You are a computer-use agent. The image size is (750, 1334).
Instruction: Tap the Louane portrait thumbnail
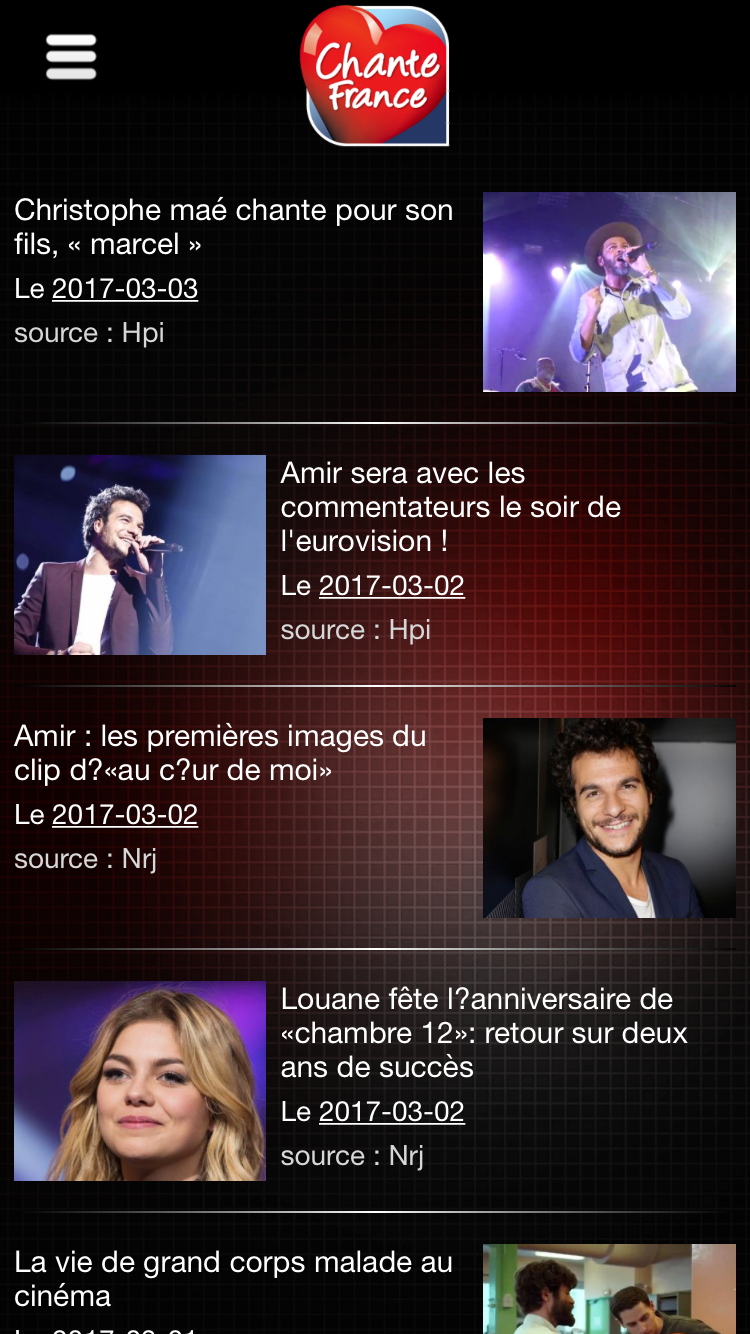(140, 1081)
